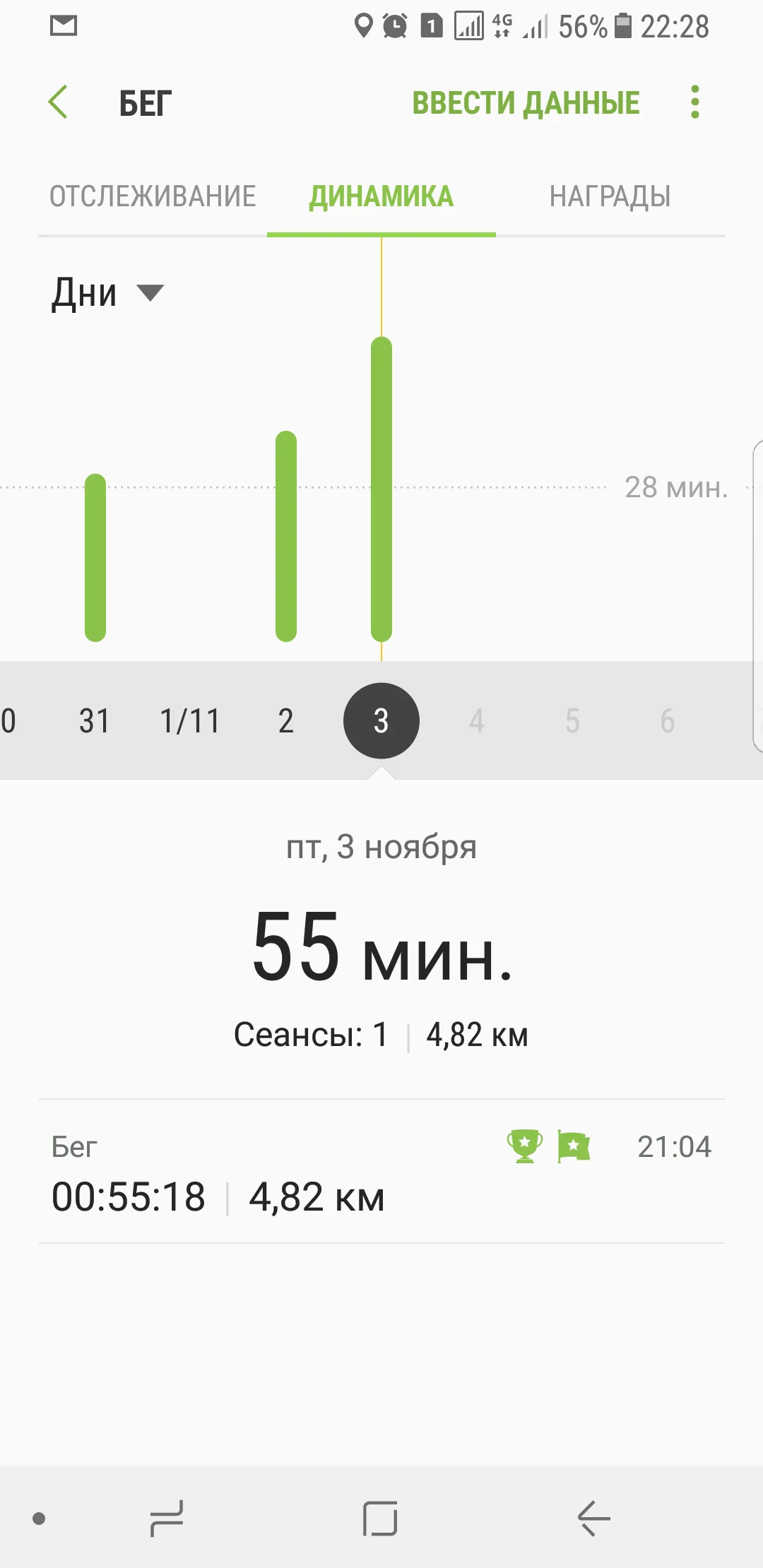Viewport: 763px width, 1568px height.
Task: Select day 31 on the timeline
Action: coord(95,721)
